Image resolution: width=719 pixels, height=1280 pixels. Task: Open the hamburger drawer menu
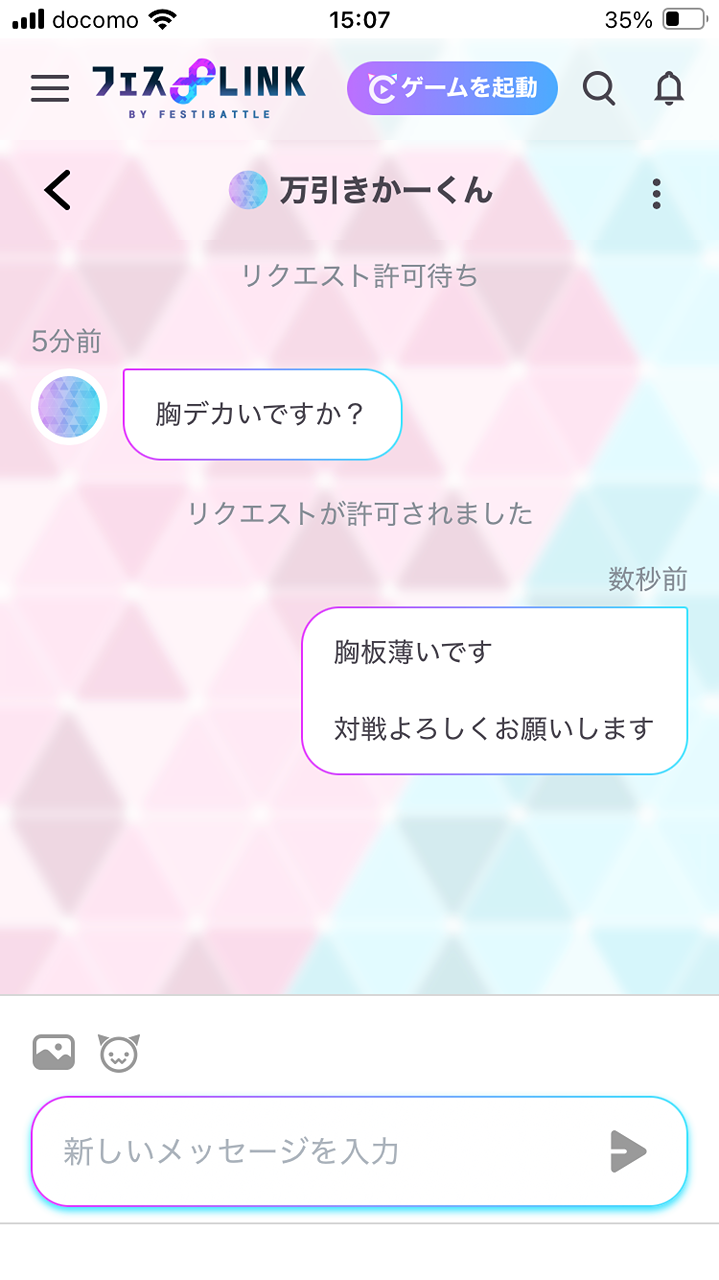50,88
